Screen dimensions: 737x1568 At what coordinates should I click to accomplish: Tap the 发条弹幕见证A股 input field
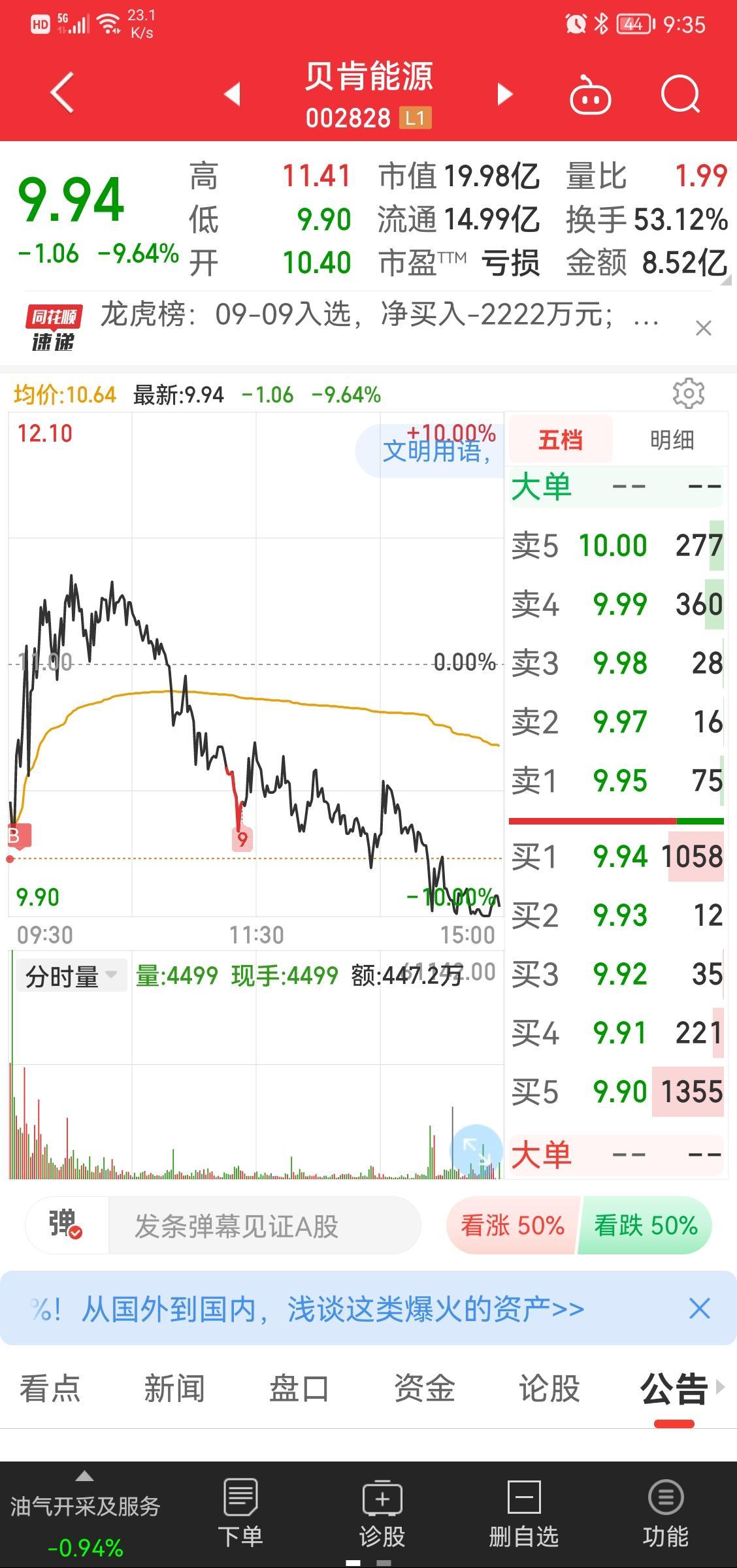pyautogui.click(x=264, y=1226)
